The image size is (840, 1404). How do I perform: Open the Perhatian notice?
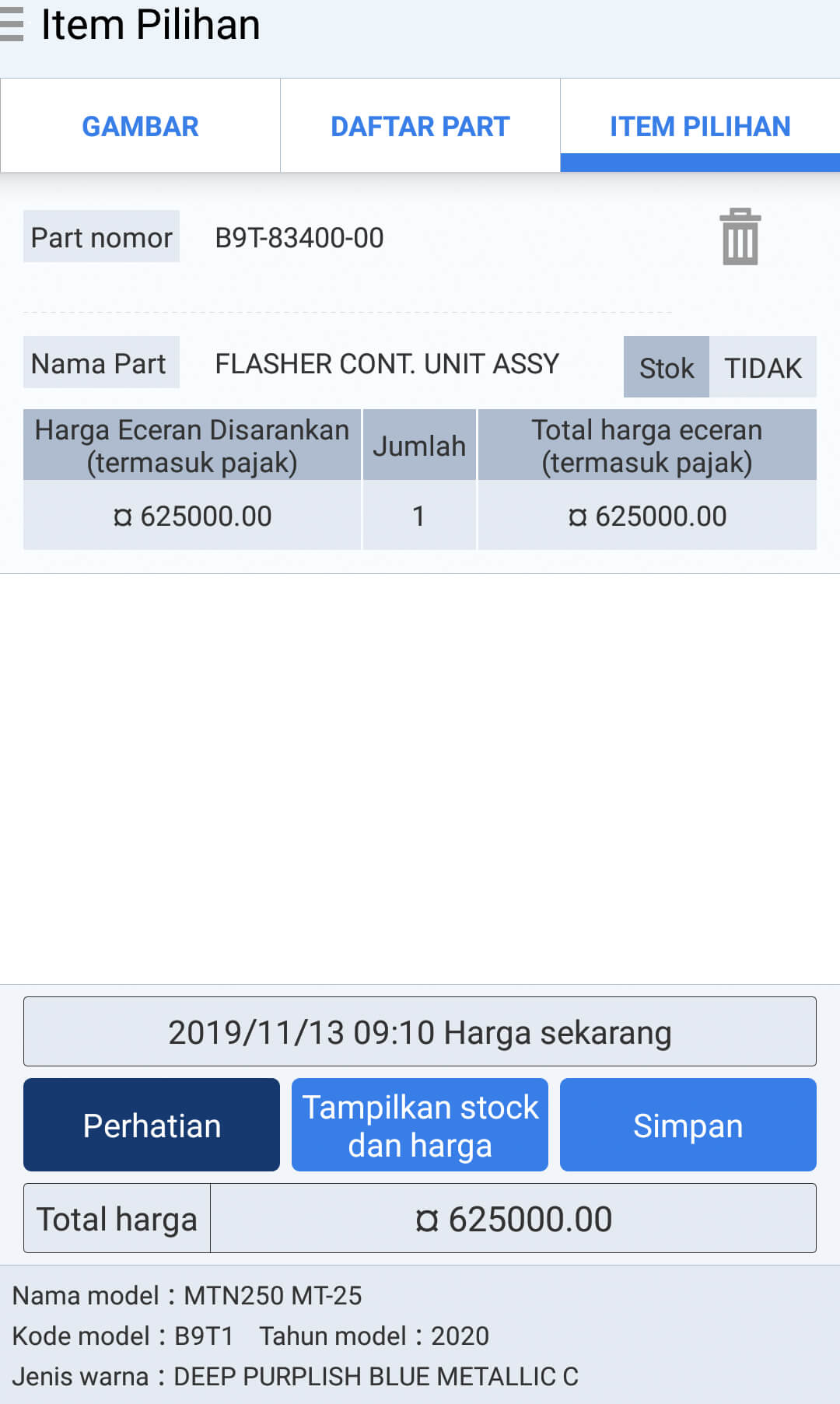[x=152, y=1125]
